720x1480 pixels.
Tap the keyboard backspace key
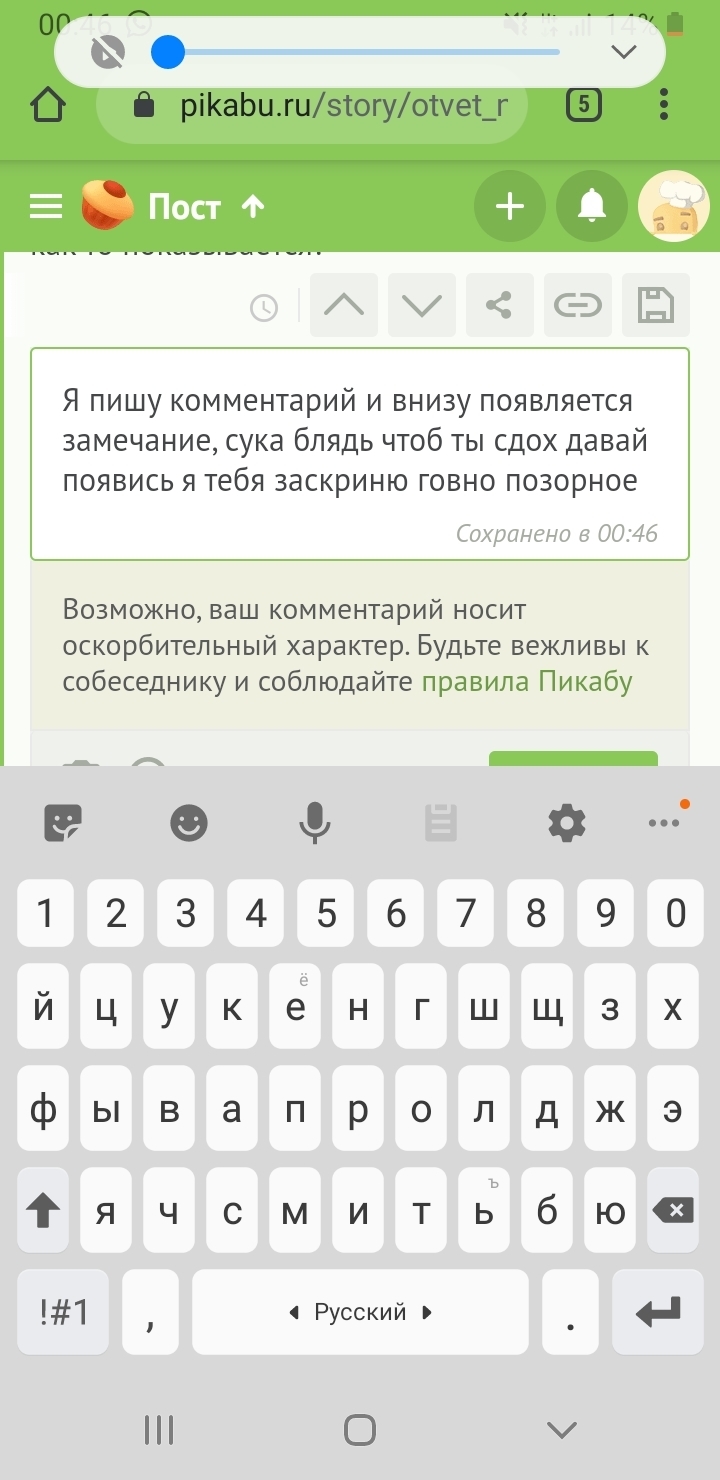673,1211
